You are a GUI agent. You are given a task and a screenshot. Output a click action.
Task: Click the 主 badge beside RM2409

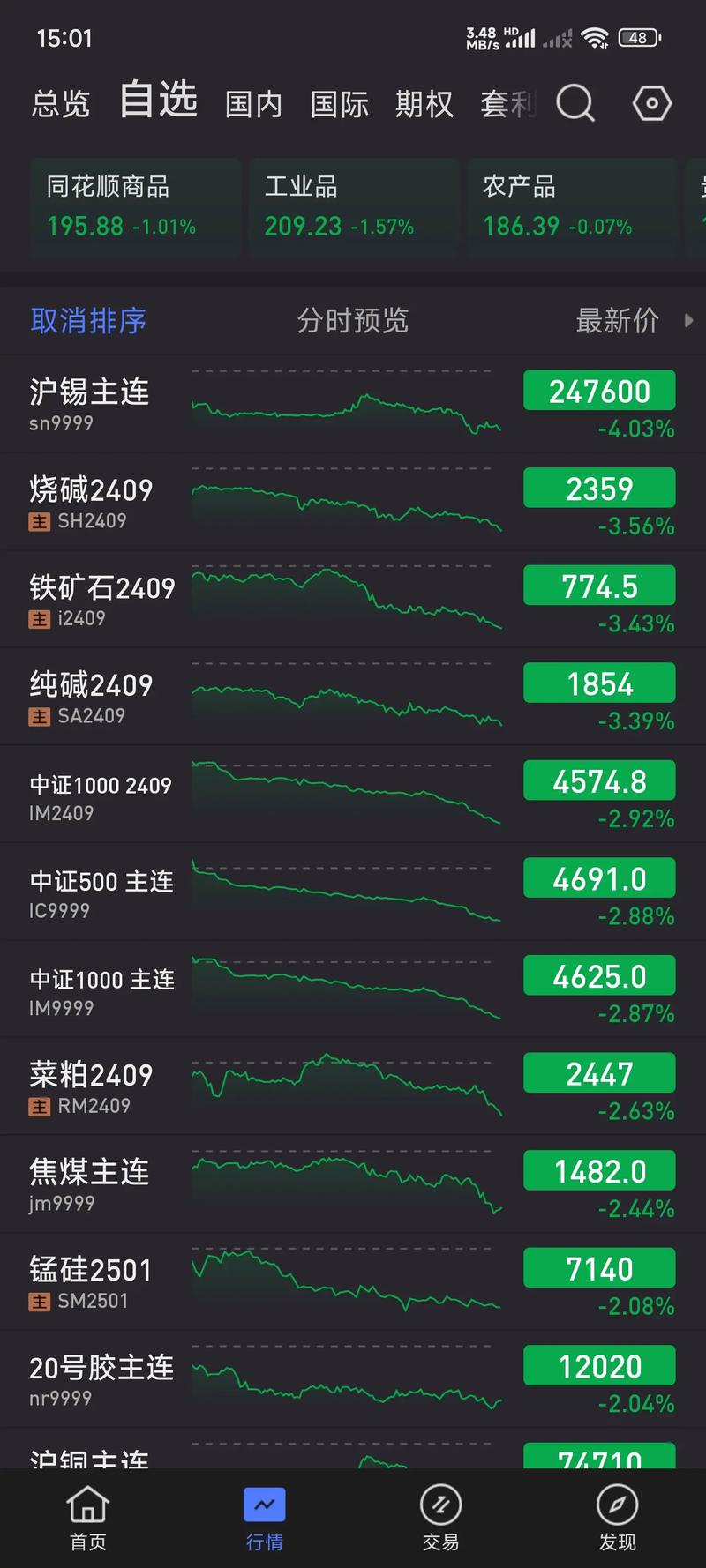point(39,1105)
